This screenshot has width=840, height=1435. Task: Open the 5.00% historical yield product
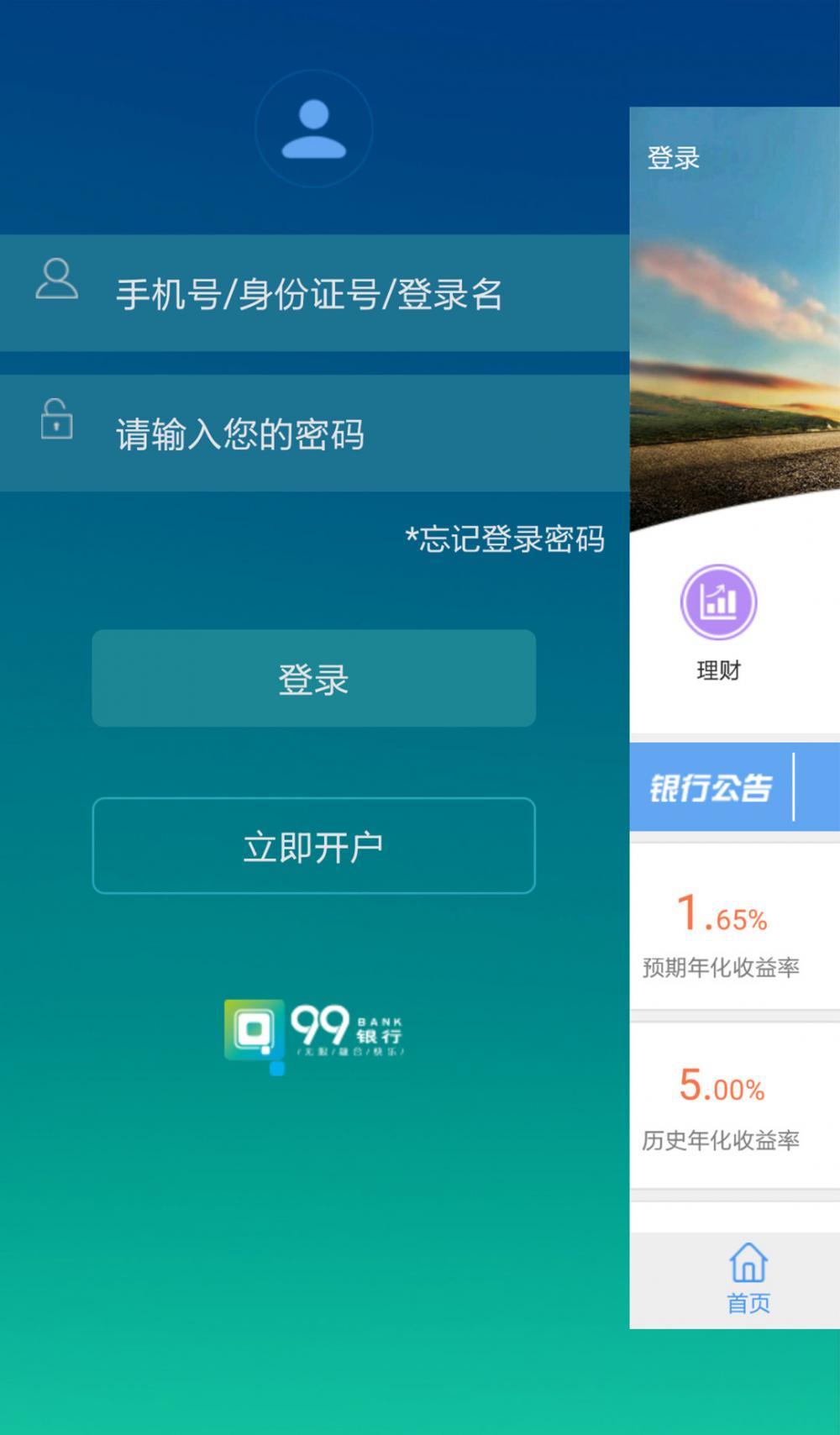click(x=735, y=1105)
